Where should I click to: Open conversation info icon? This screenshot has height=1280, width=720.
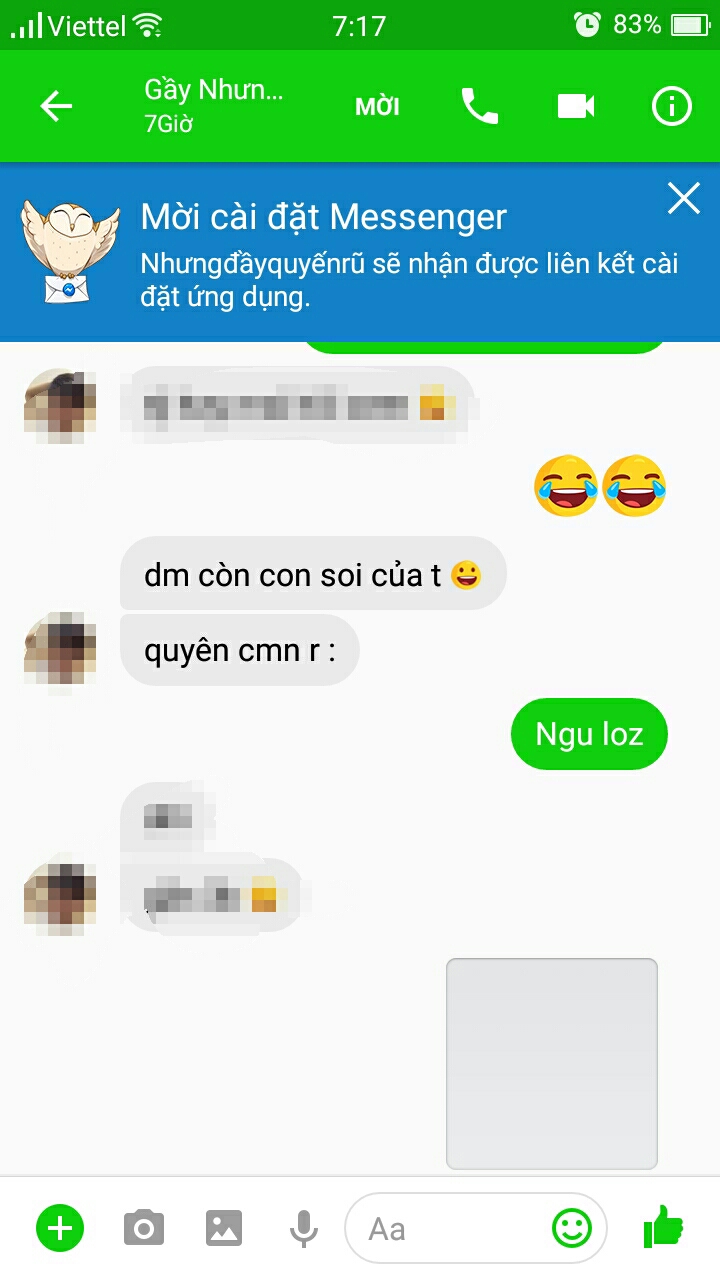(672, 106)
